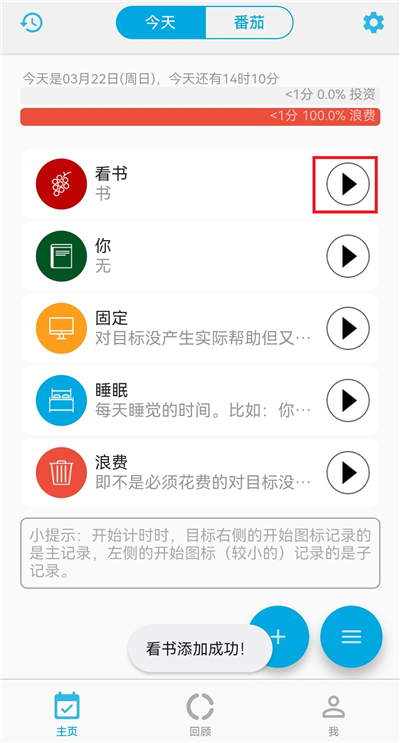Image resolution: width=400 pixels, height=743 pixels.
Task: Open the floating menu button
Action: [x=351, y=636]
